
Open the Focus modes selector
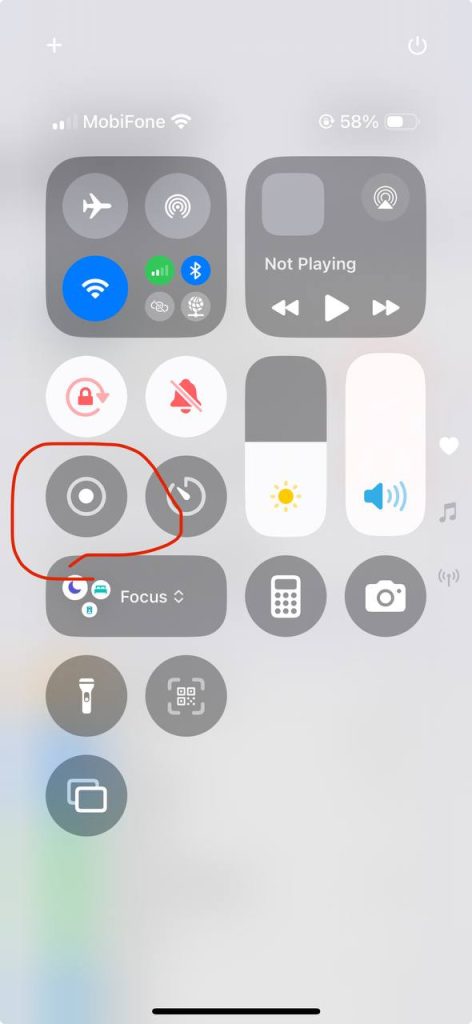pyautogui.click(x=136, y=596)
